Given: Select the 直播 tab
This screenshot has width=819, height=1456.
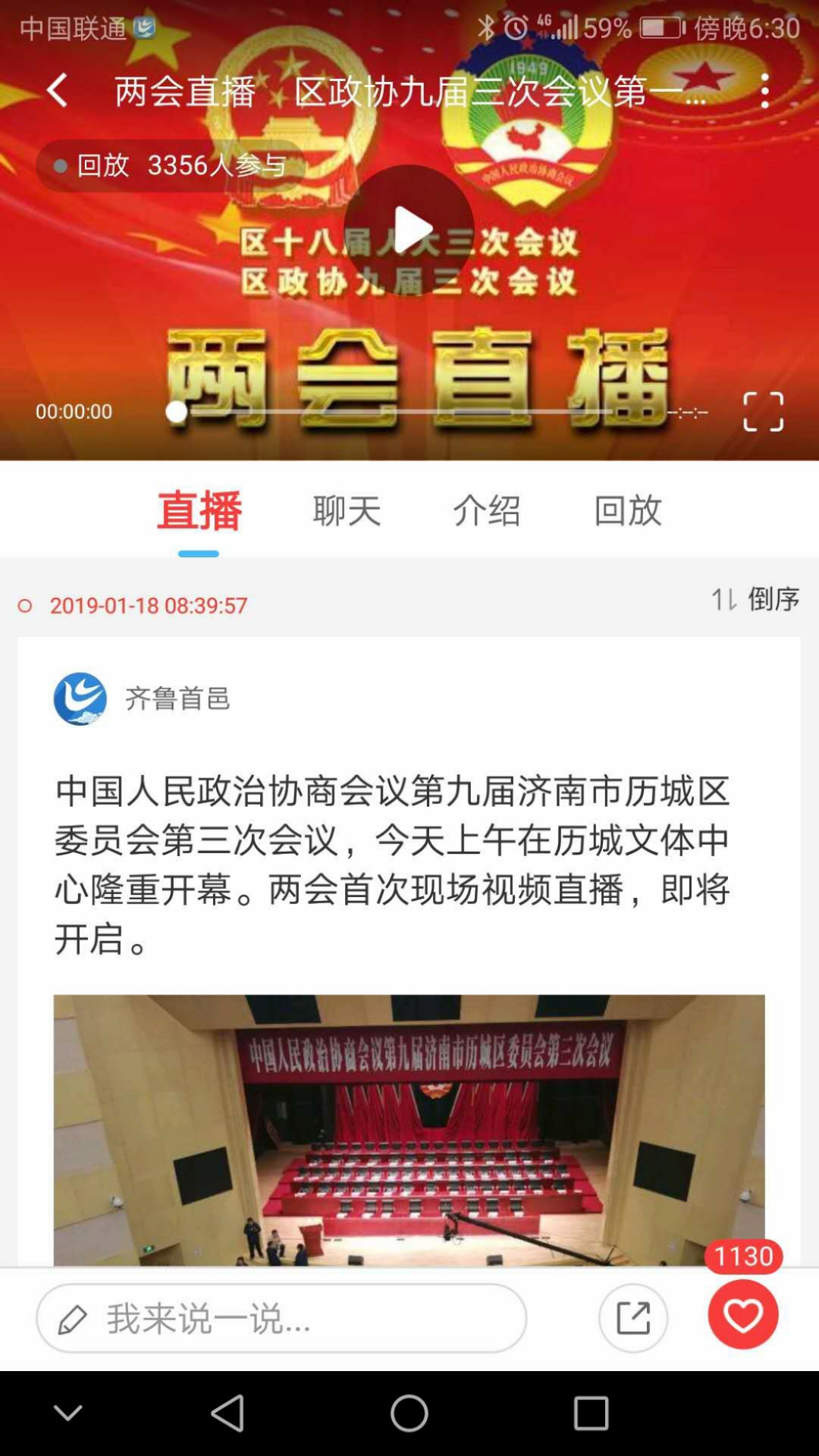Looking at the screenshot, I should point(199,510).
